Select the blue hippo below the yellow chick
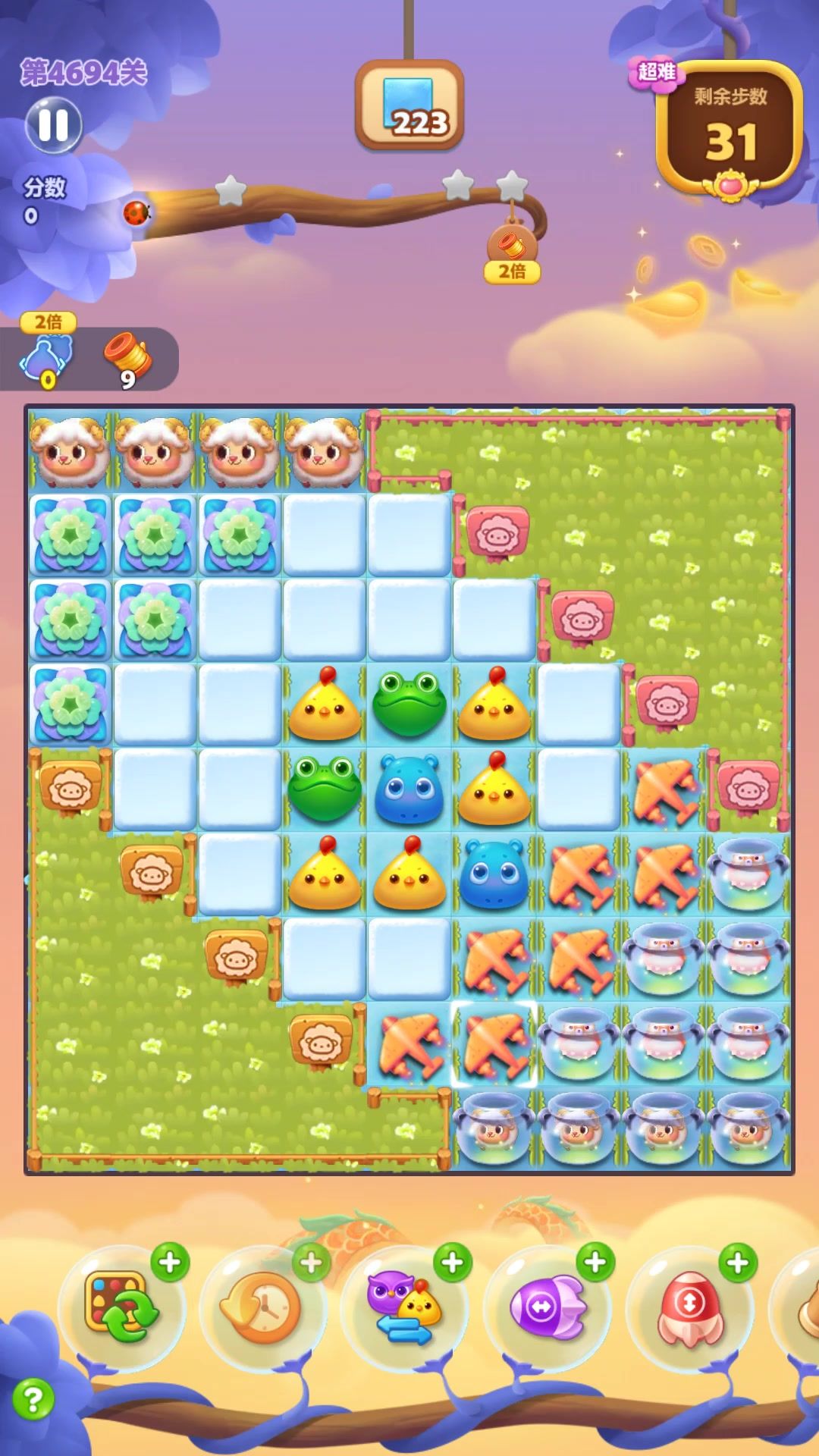Viewport: 819px width, 1456px height. [494, 874]
